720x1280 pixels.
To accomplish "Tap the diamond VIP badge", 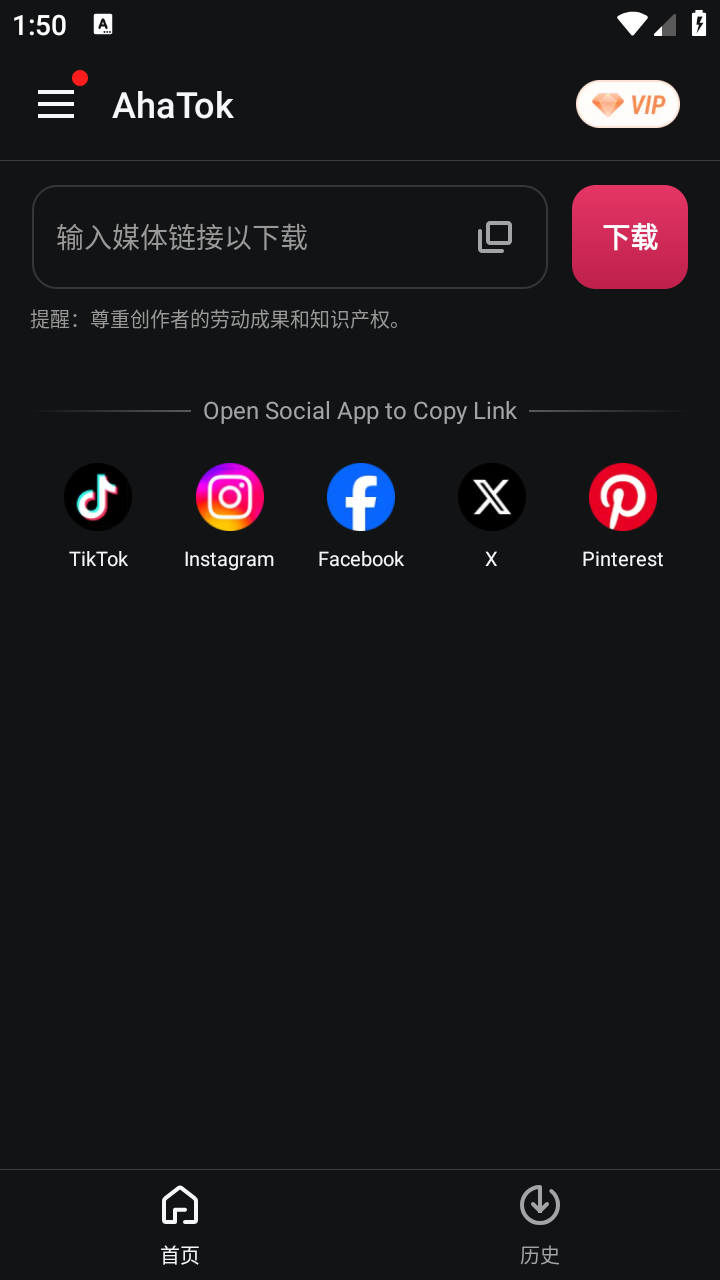I will [627, 103].
